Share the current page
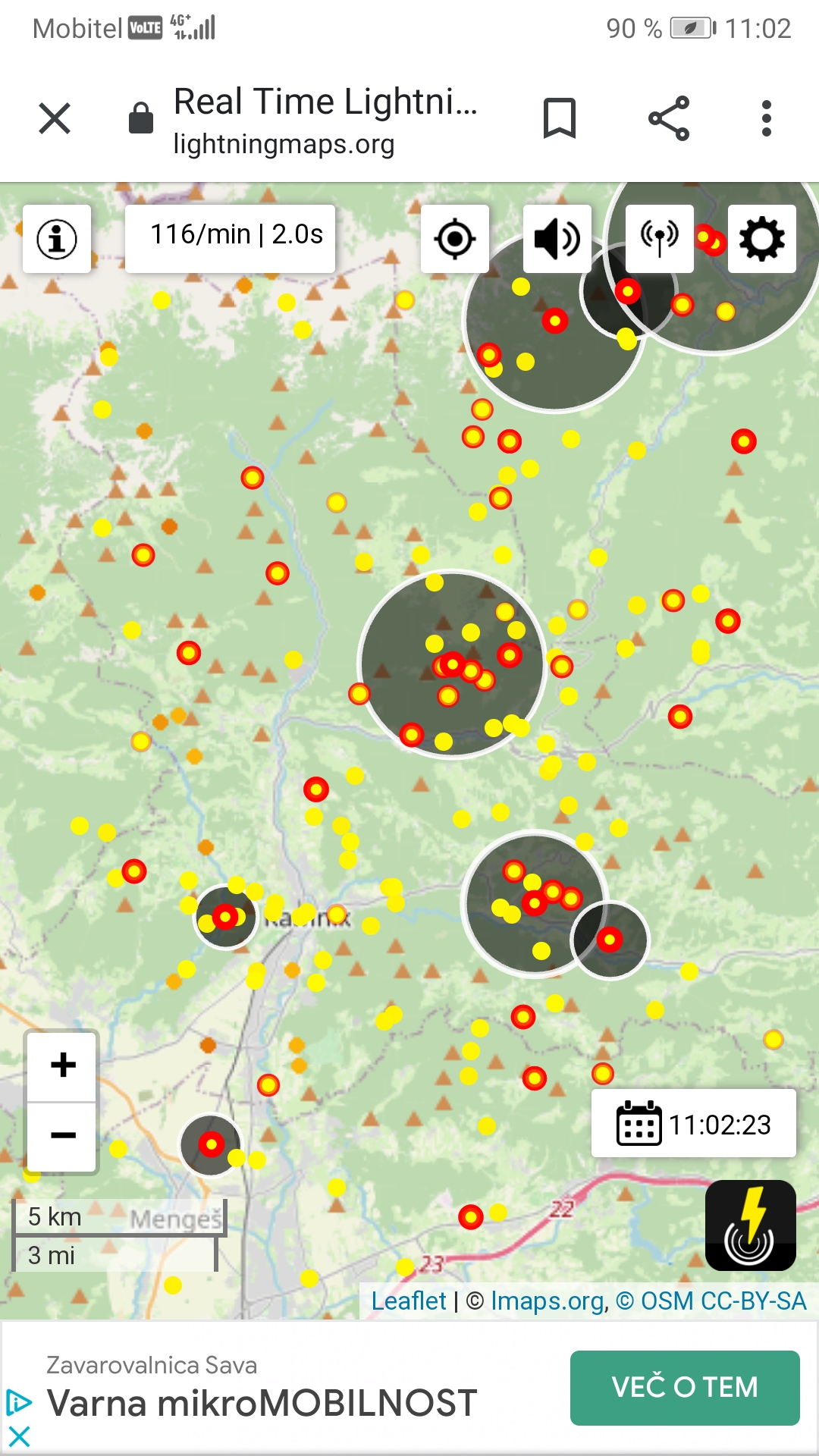Viewport: 819px width, 1456px height. click(x=669, y=118)
